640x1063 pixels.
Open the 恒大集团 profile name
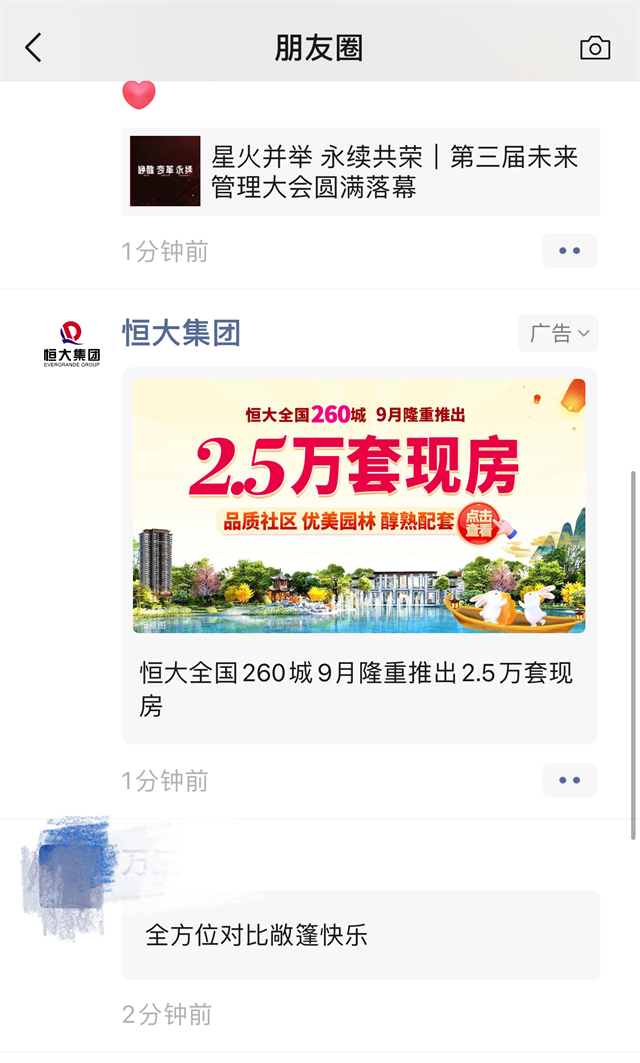181,333
